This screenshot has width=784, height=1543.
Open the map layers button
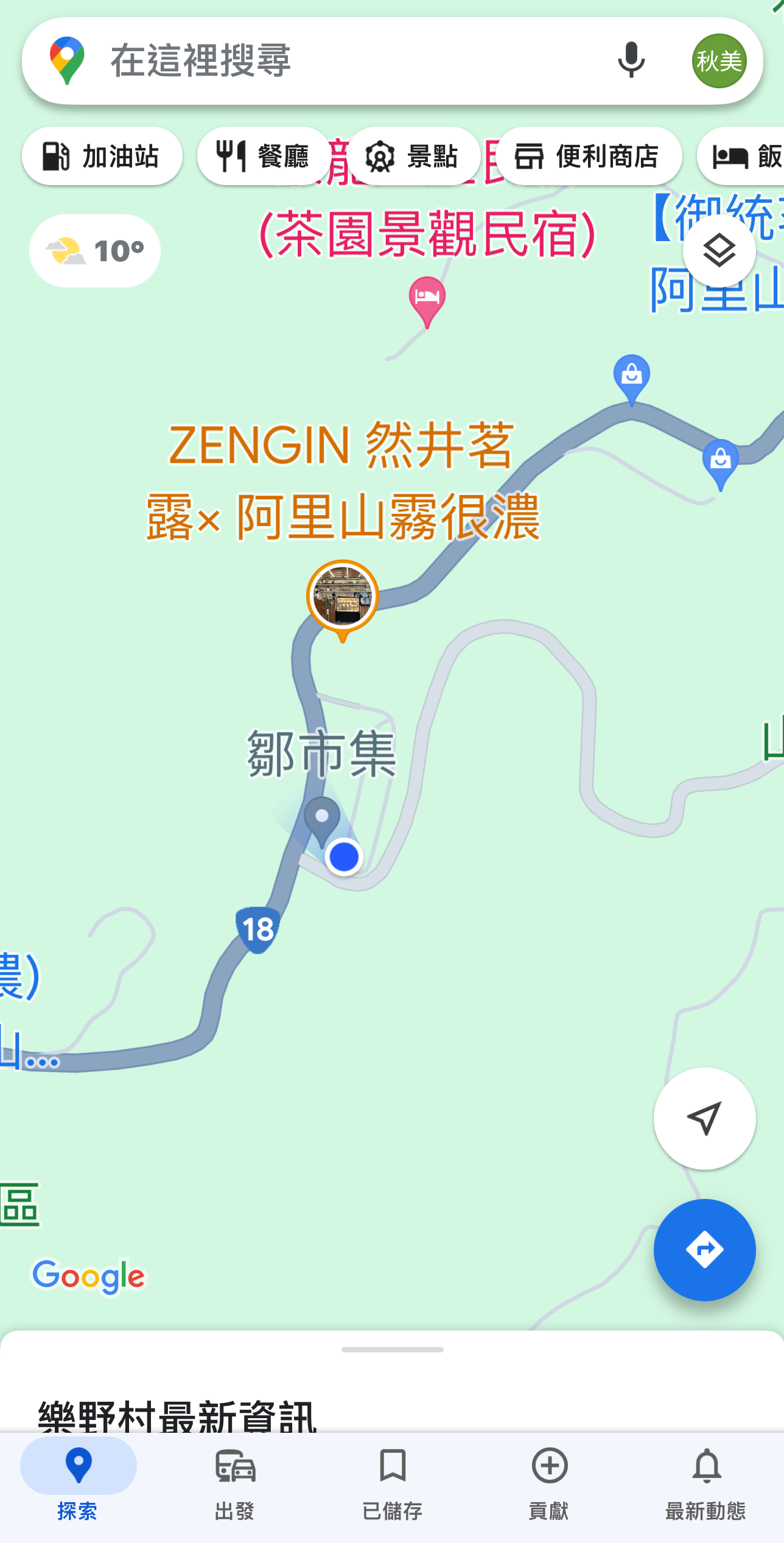click(719, 251)
